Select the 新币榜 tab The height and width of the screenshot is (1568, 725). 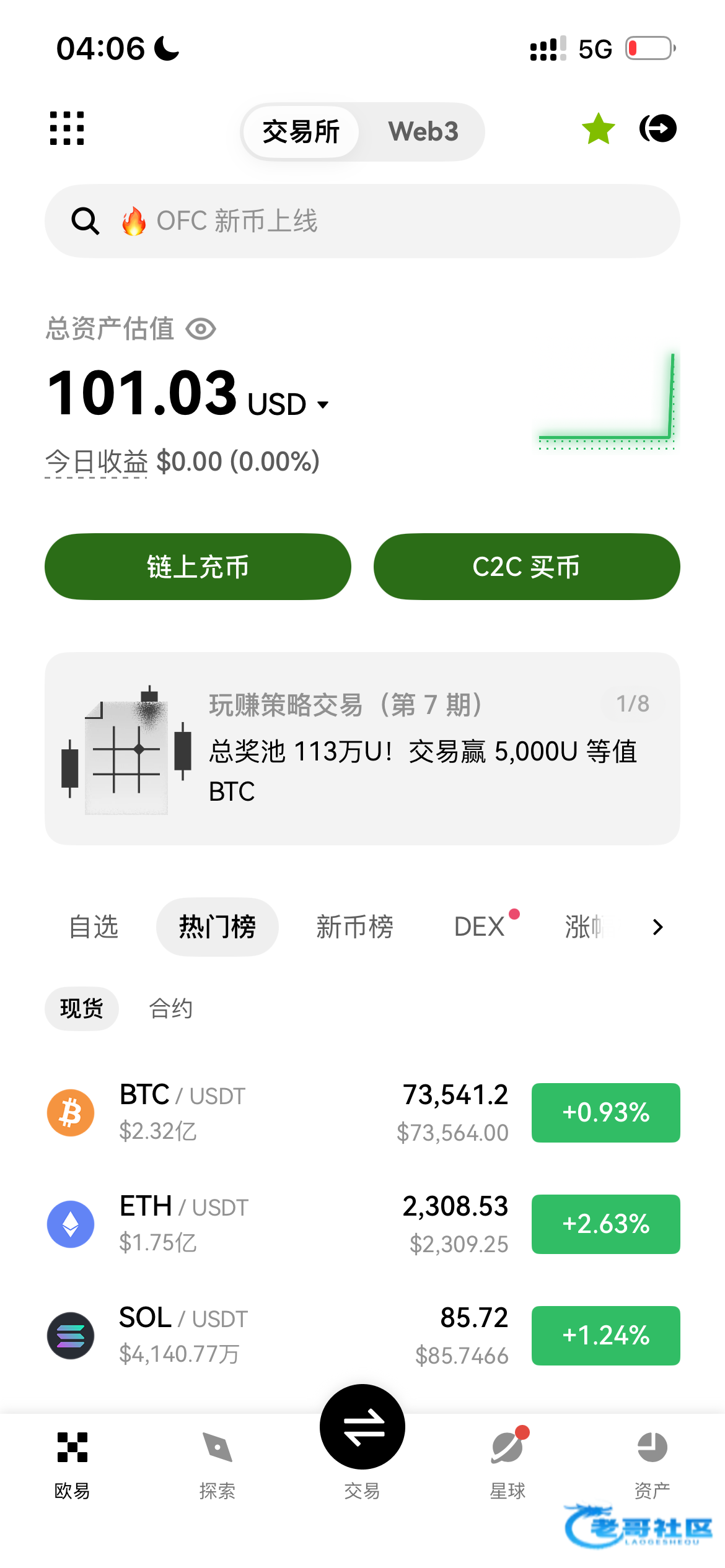pyautogui.click(x=354, y=927)
